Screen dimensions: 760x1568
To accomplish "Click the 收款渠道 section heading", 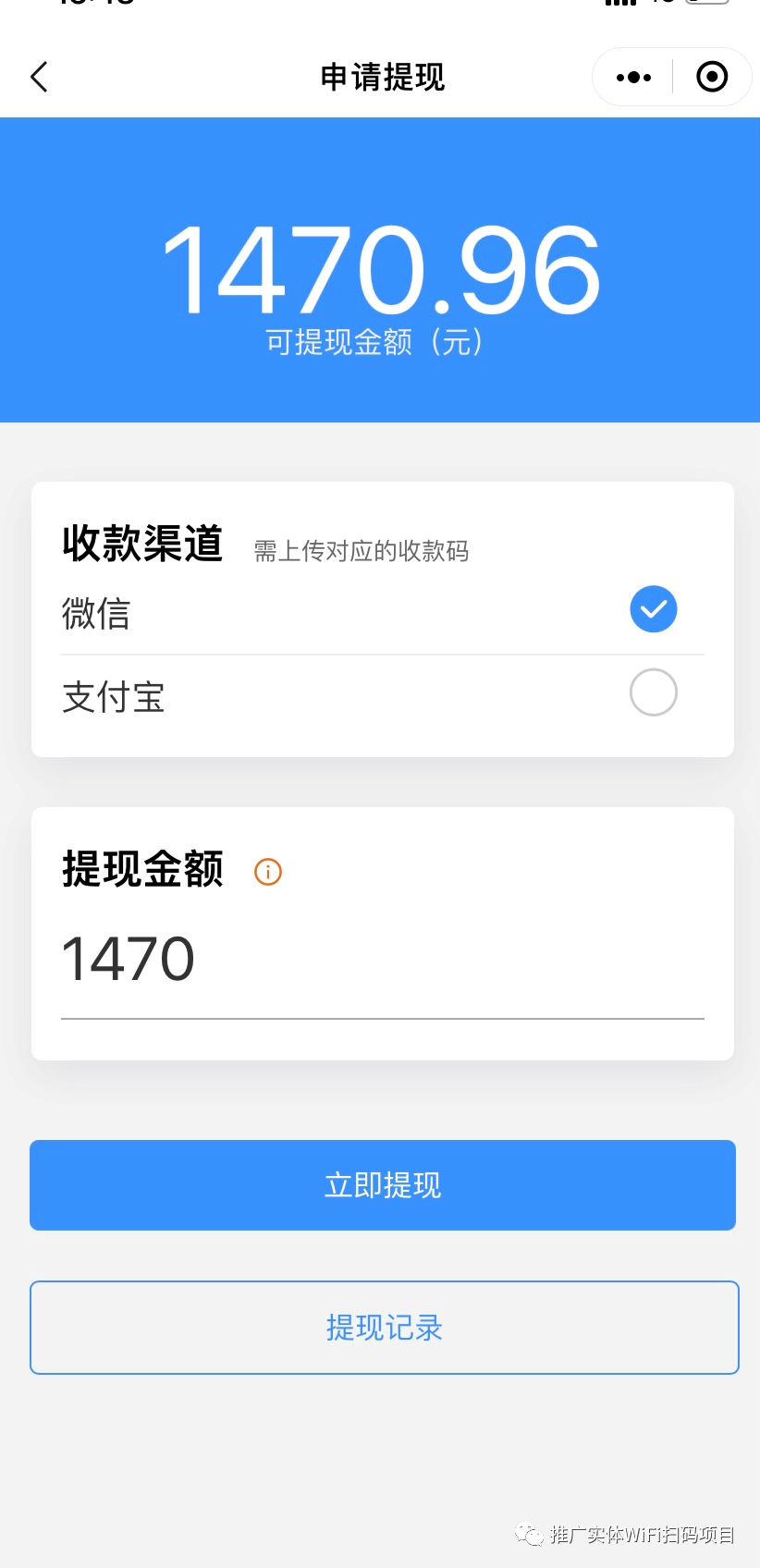I will (141, 545).
